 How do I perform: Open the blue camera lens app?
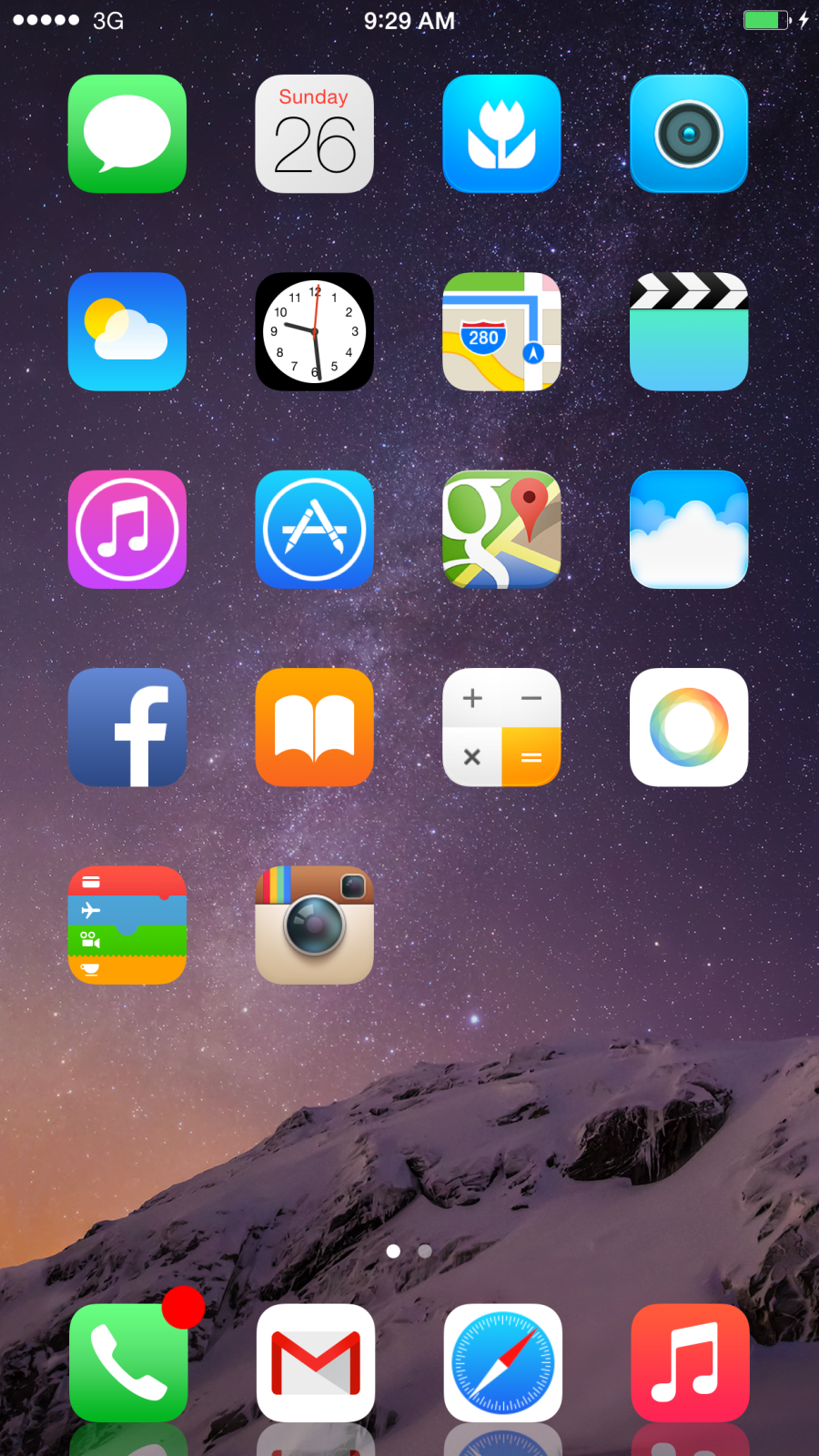689,134
